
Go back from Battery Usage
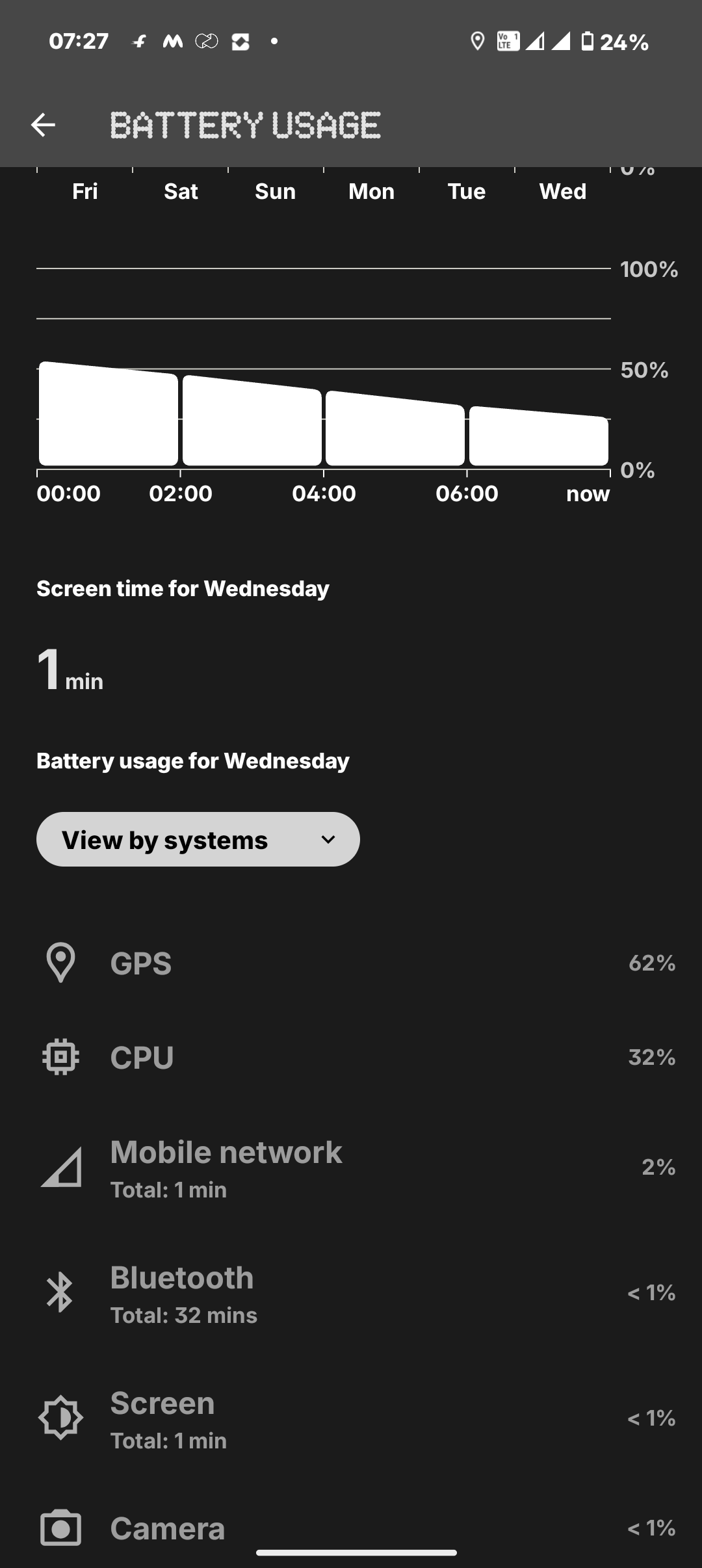[43, 125]
